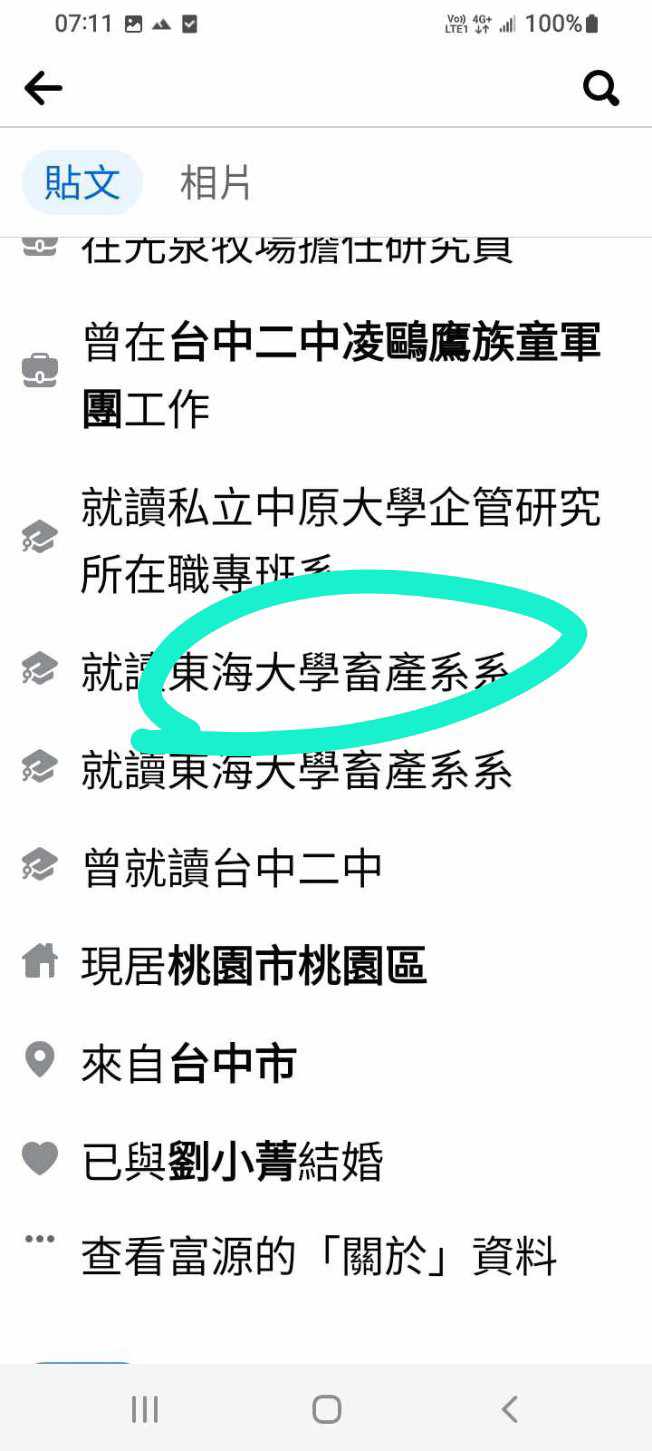Open 劉小菁's profile link
This screenshot has width=652, height=1451.
pyautogui.click(x=232, y=1161)
